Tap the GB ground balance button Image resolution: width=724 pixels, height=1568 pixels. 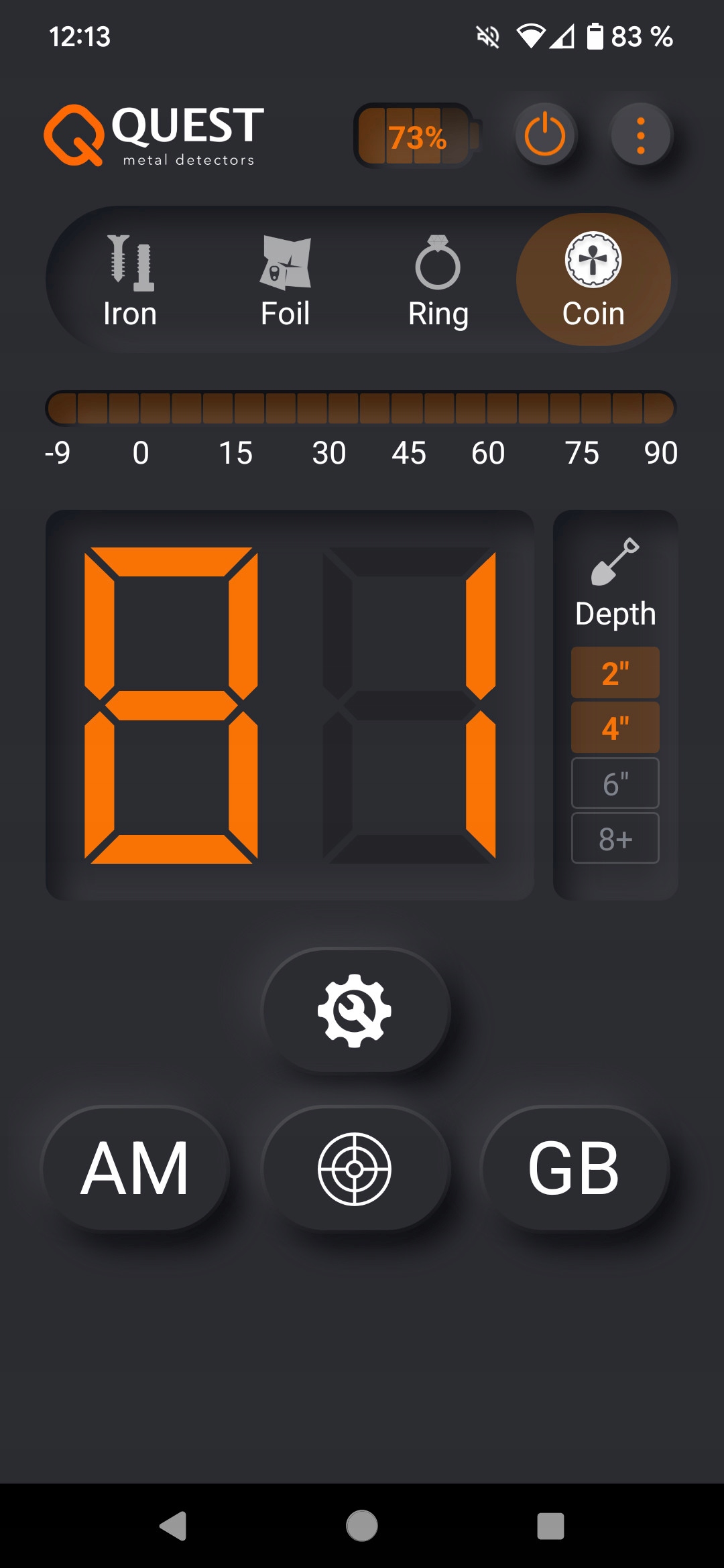pyautogui.click(x=575, y=1169)
